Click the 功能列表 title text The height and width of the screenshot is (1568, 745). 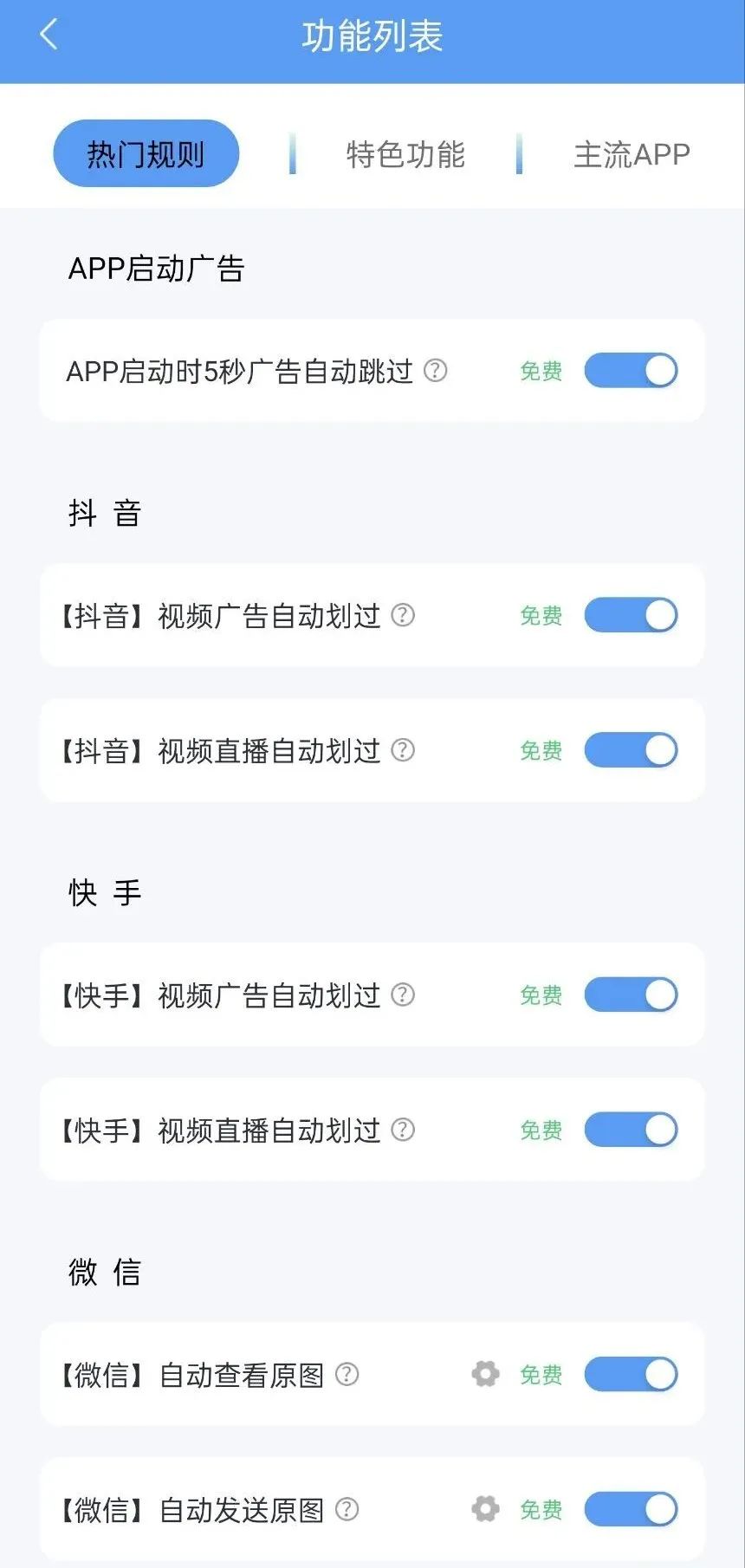(372, 36)
